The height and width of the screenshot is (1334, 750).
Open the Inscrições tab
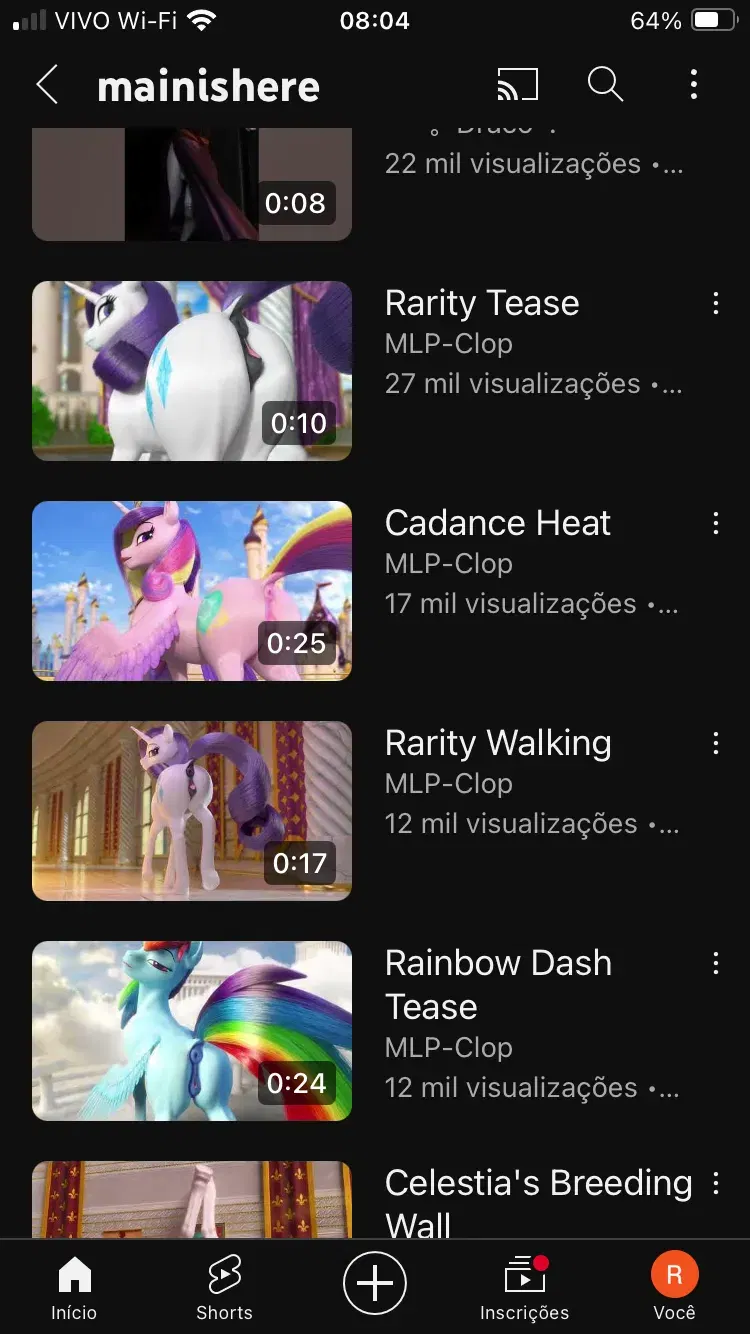[524, 1289]
